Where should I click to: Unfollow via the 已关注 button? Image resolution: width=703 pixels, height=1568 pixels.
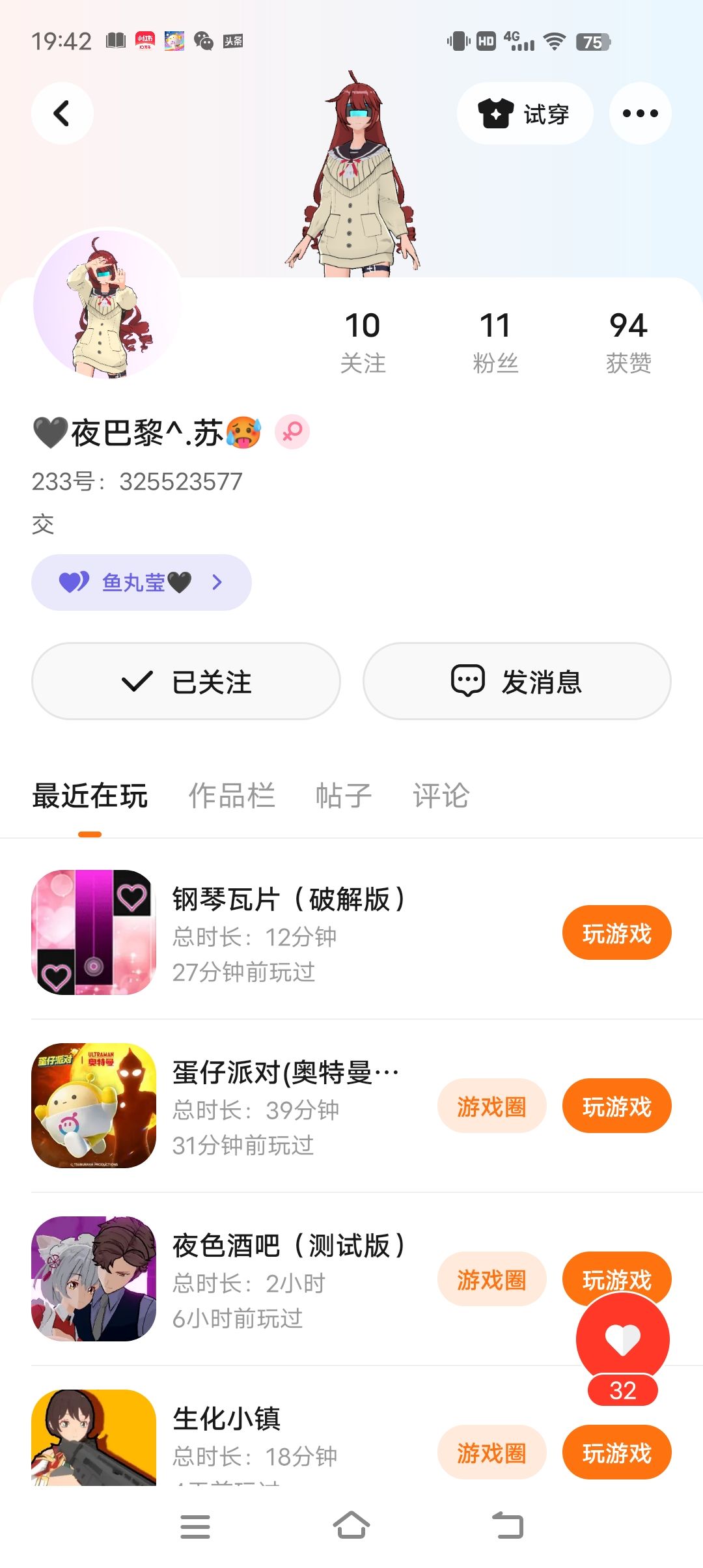click(186, 681)
